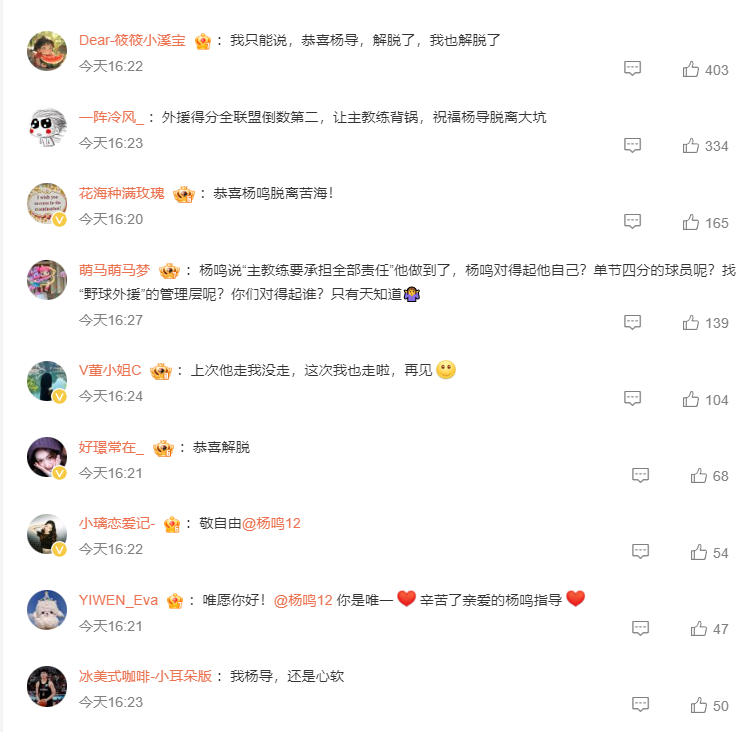The image size is (753, 732).
Task: Reply to 冰美式咖啡-小耳朵版's comment
Action: point(640,705)
